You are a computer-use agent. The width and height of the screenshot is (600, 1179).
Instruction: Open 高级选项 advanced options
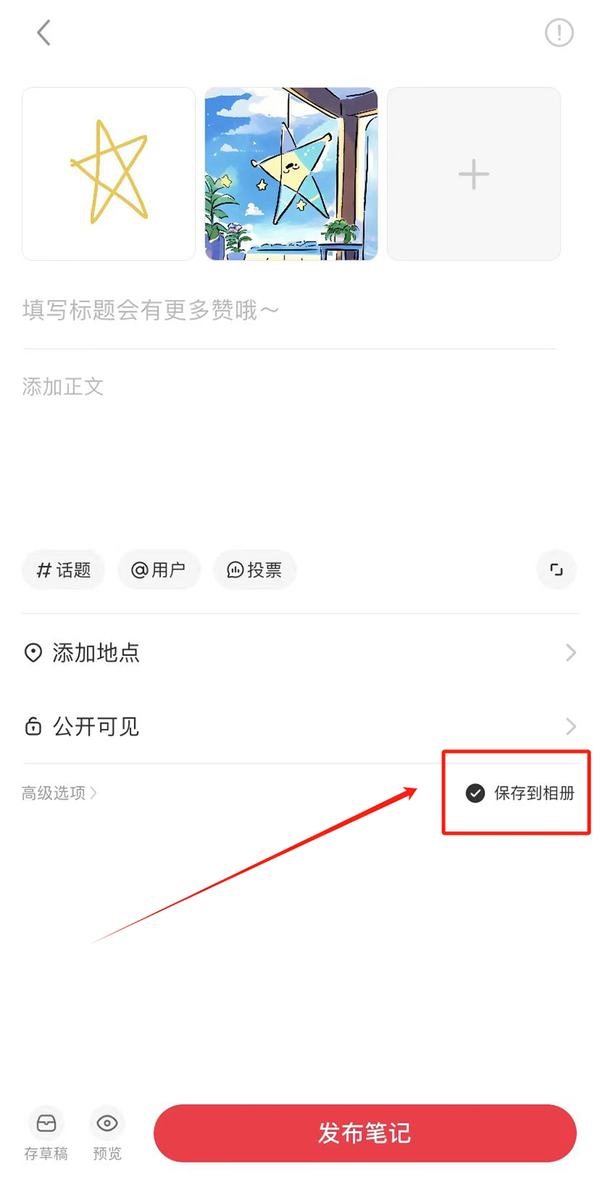[59, 793]
